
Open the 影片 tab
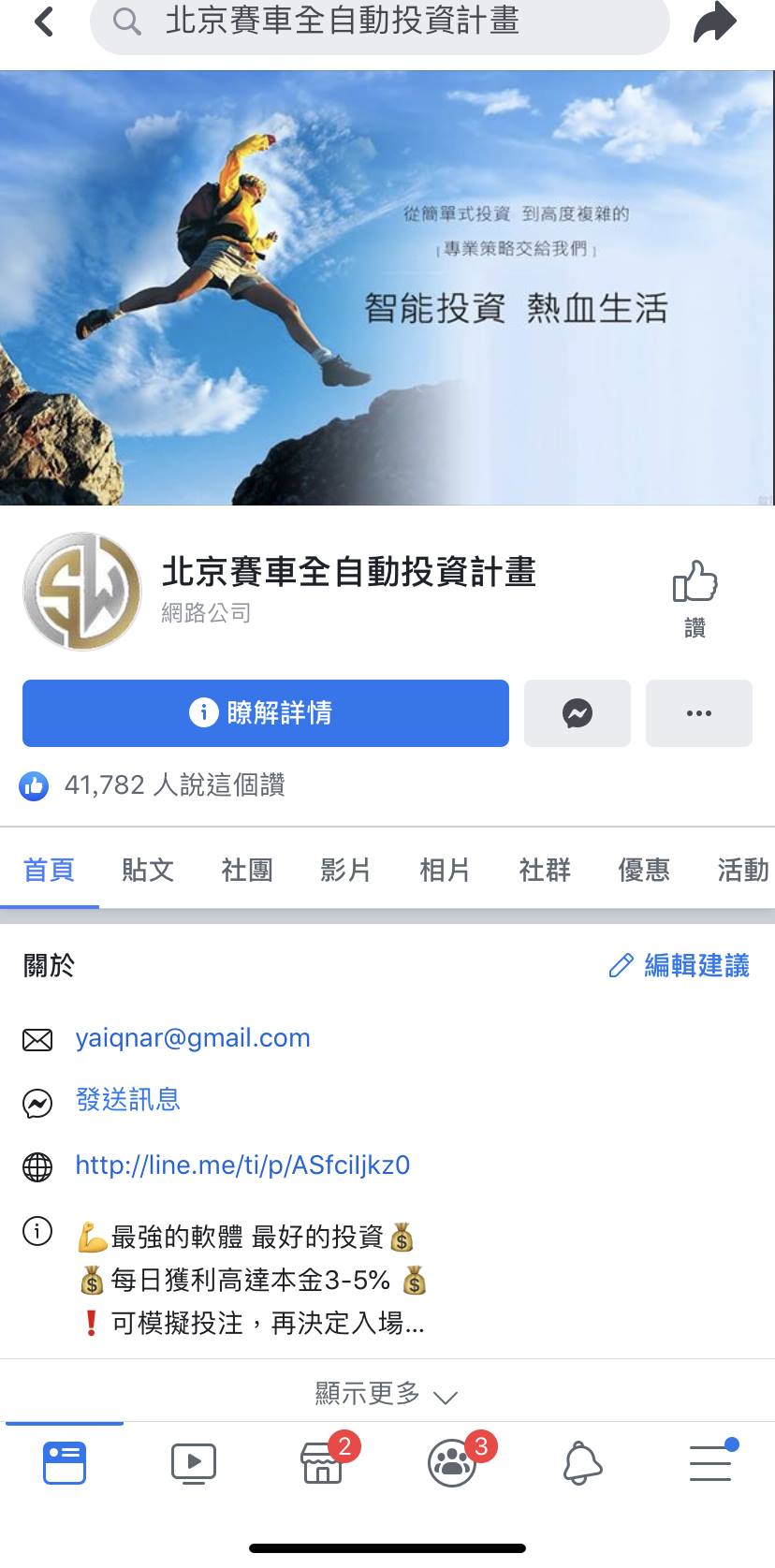[x=345, y=871]
